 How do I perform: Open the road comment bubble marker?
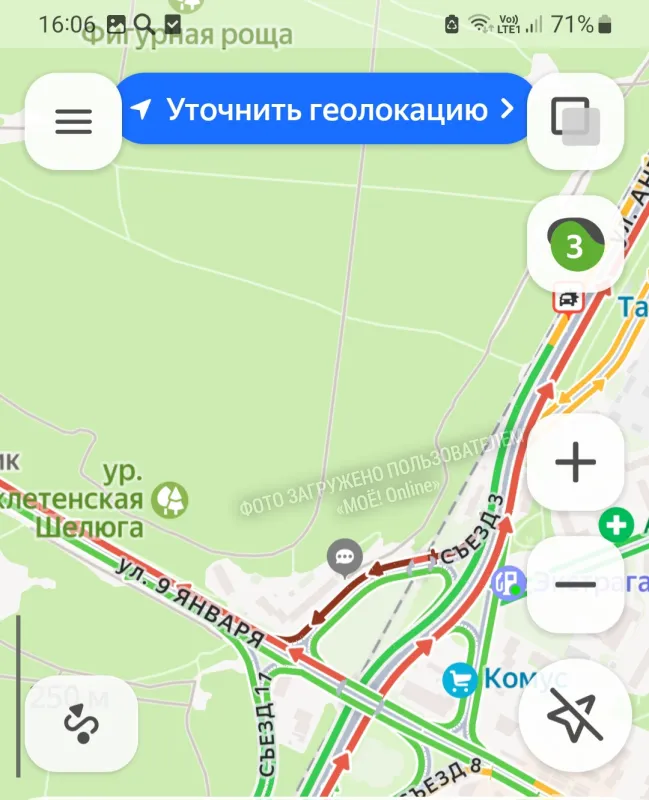pos(346,556)
